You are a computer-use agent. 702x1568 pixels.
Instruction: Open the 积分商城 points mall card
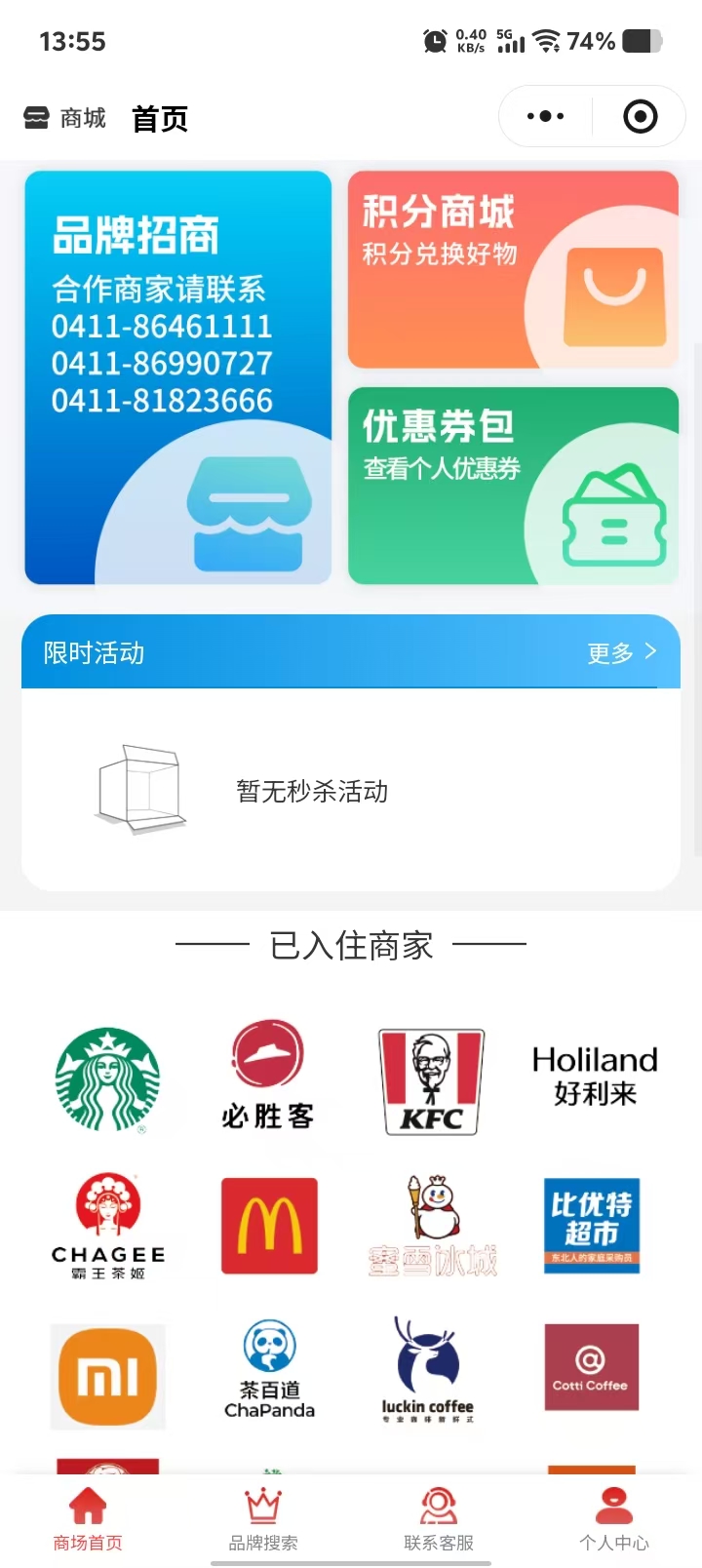pyautogui.click(x=513, y=269)
